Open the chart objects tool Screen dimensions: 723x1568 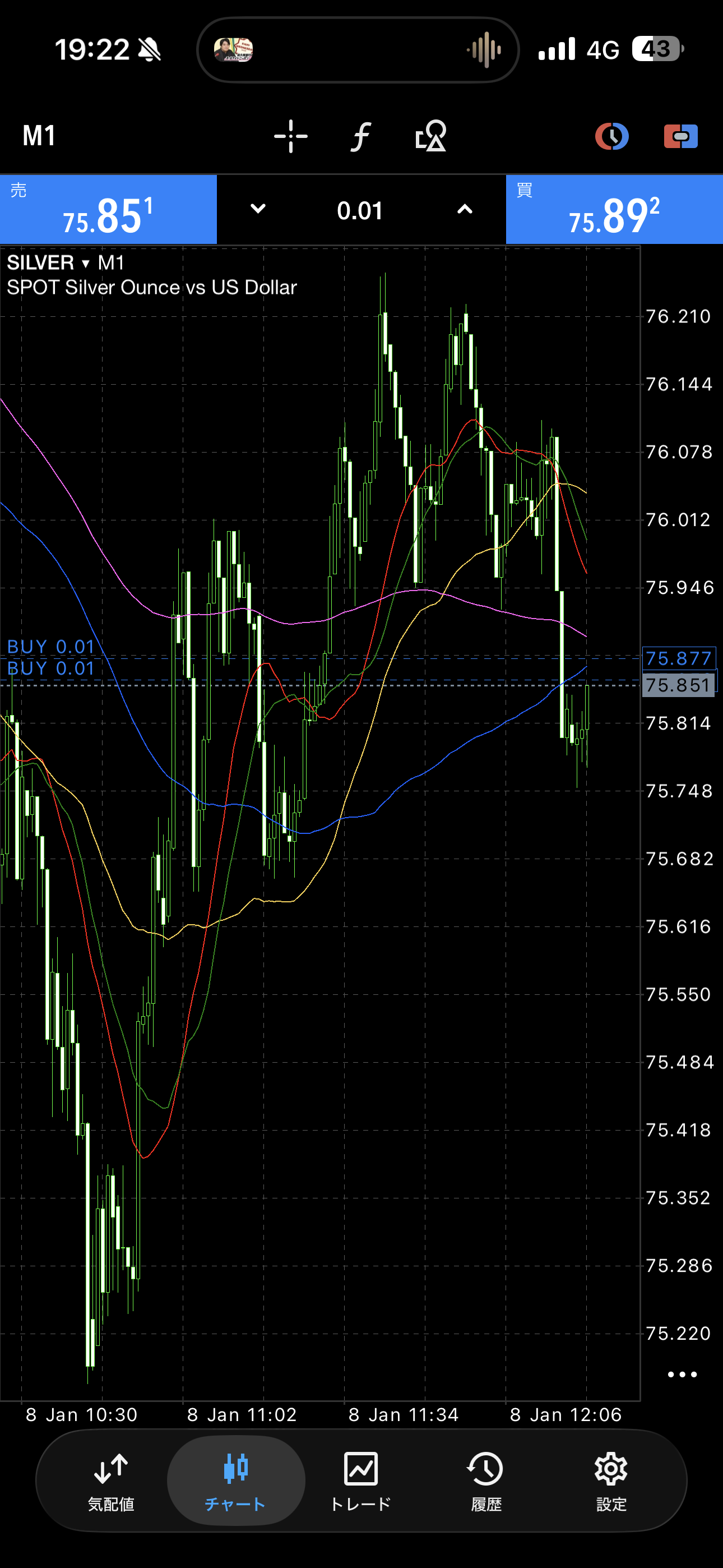(x=431, y=136)
